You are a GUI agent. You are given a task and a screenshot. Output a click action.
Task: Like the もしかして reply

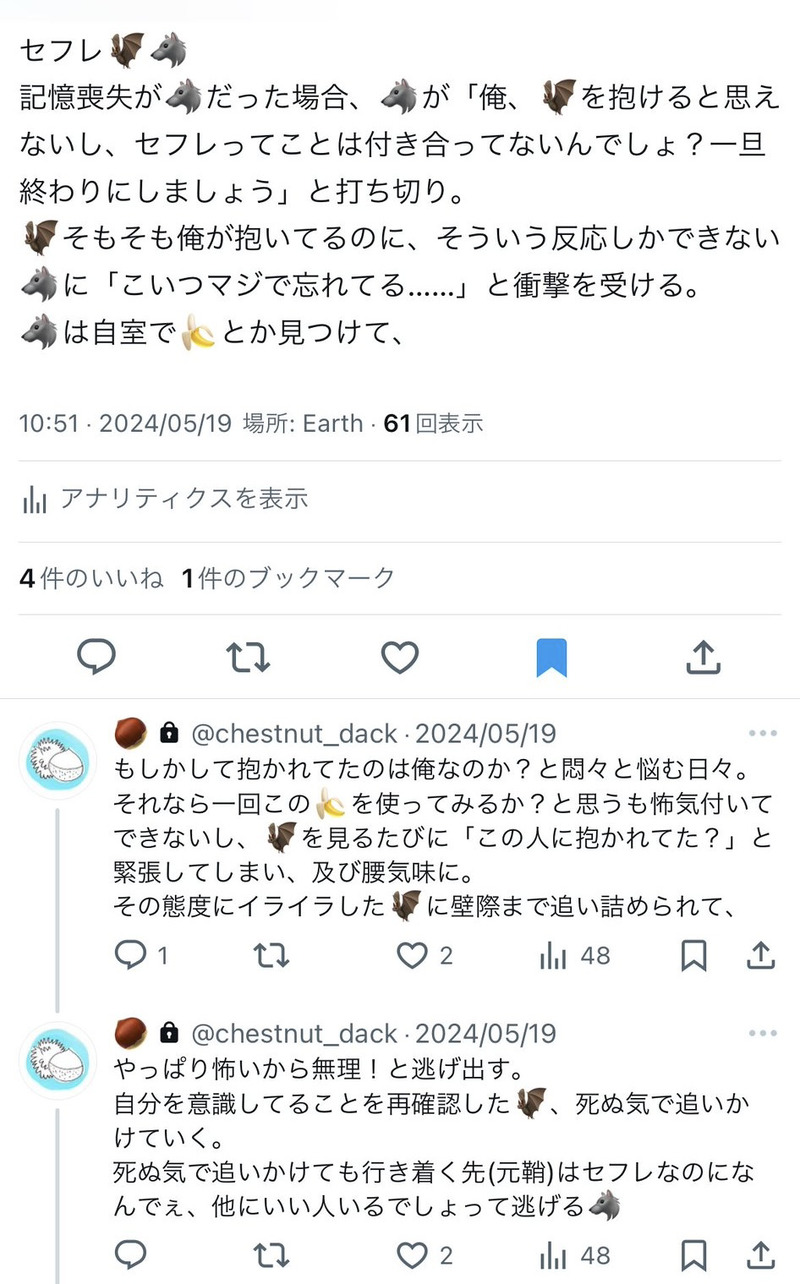point(412,955)
